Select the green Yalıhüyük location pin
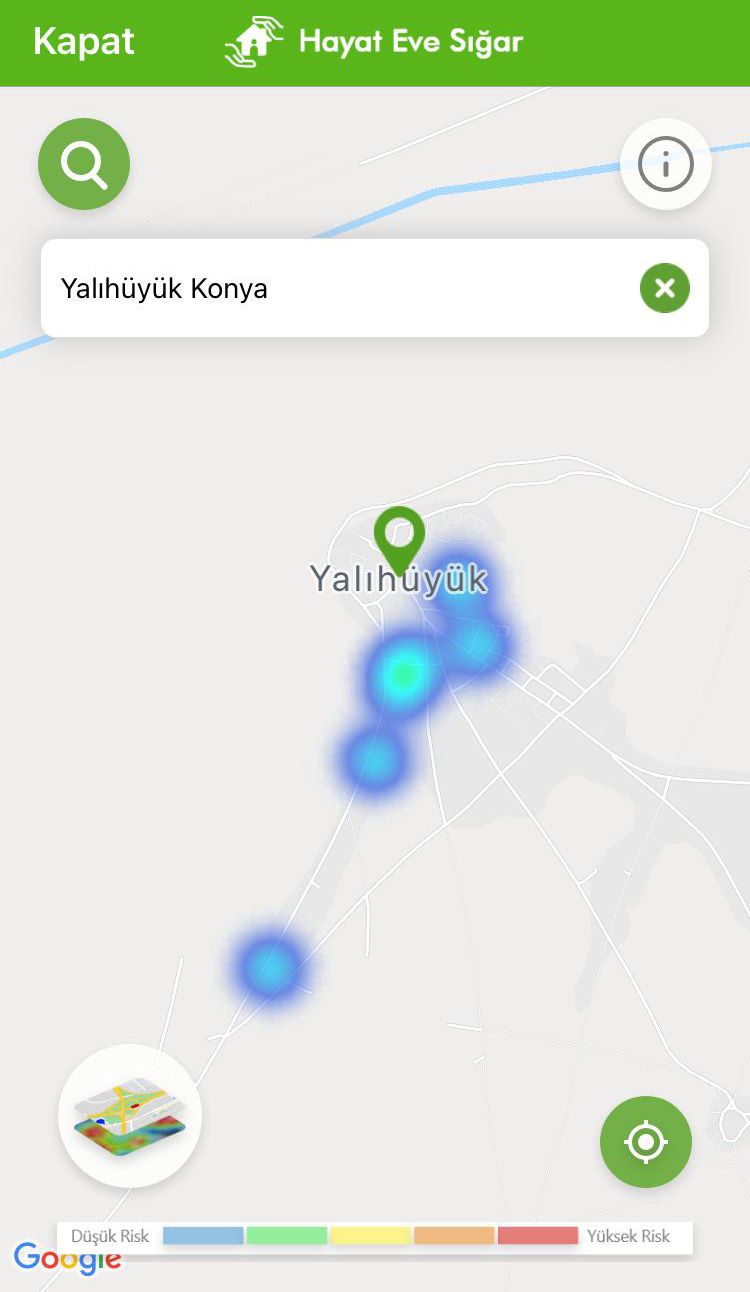 [x=399, y=537]
